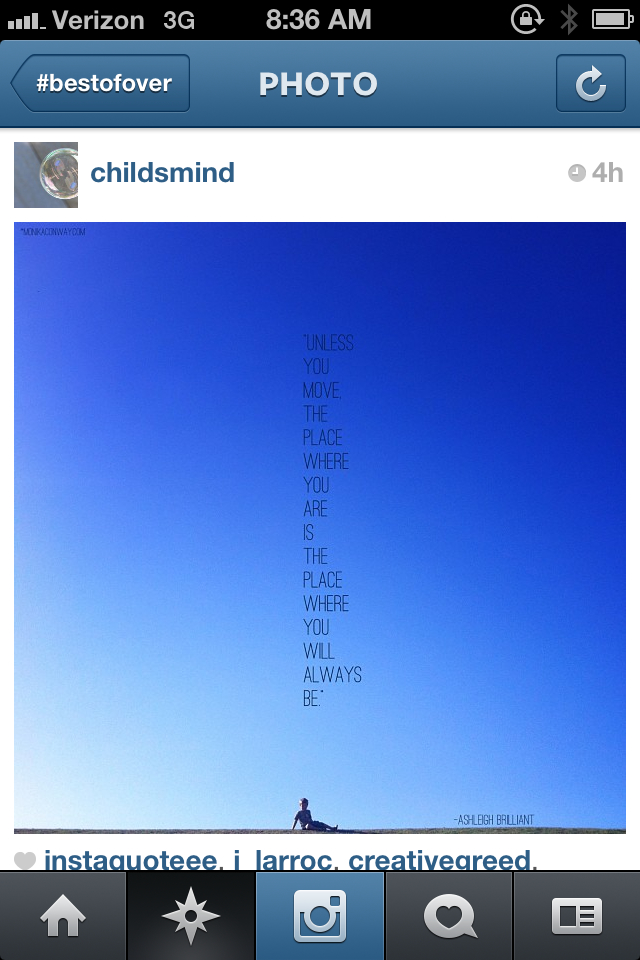Open the News heart-bubble tab
The image size is (640, 960).
click(x=448, y=916)
